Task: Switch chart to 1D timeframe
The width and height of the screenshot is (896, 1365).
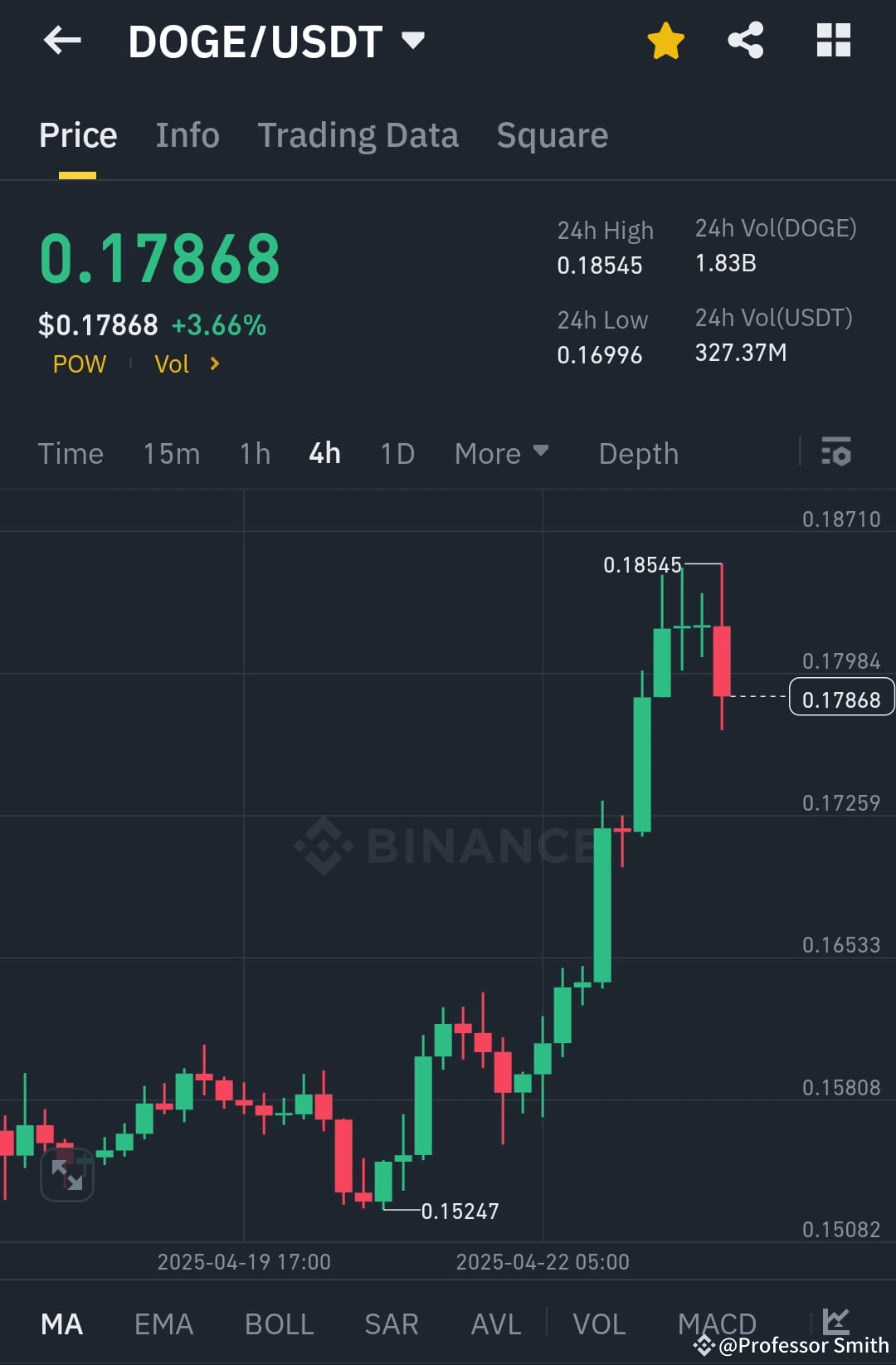Action: tap(396, 453)
